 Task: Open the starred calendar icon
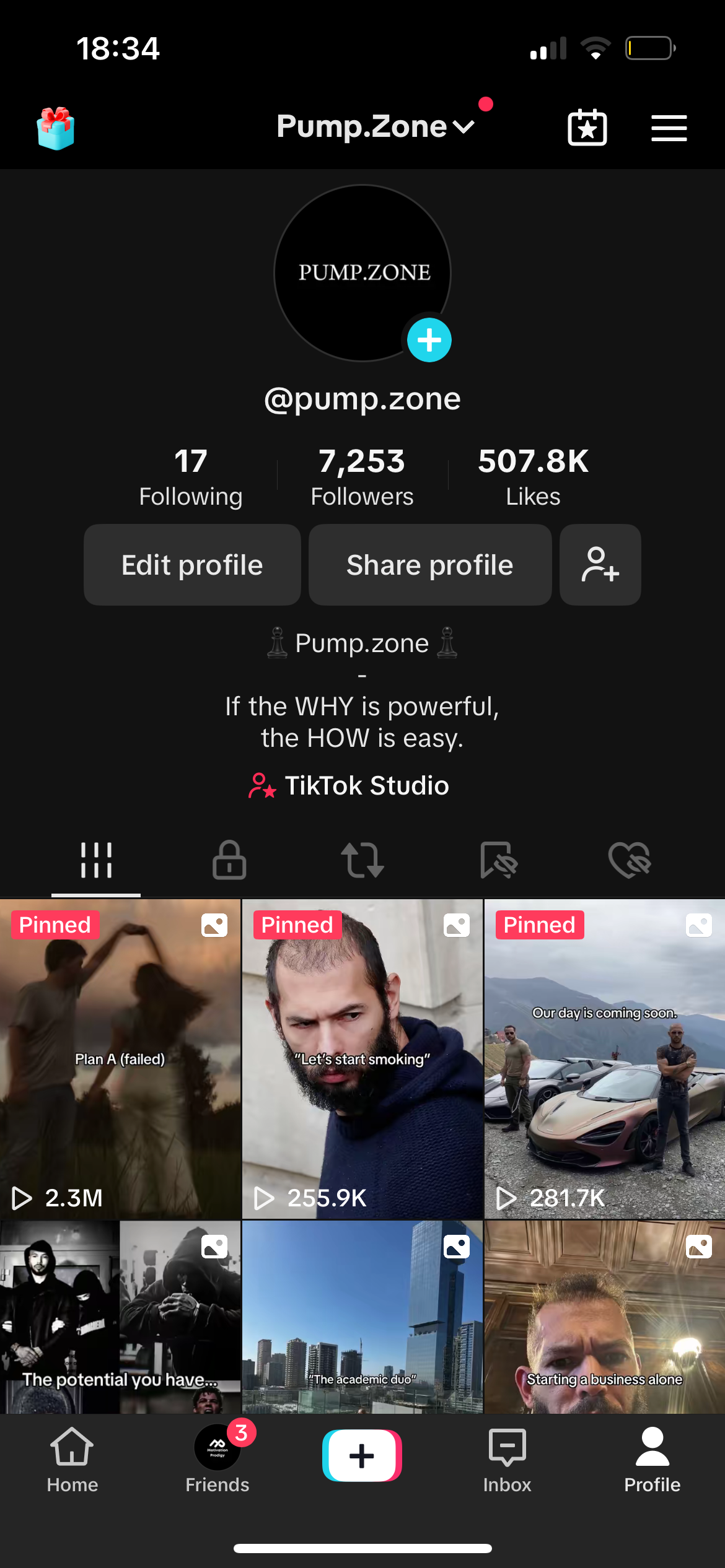(x=587, y=128)
